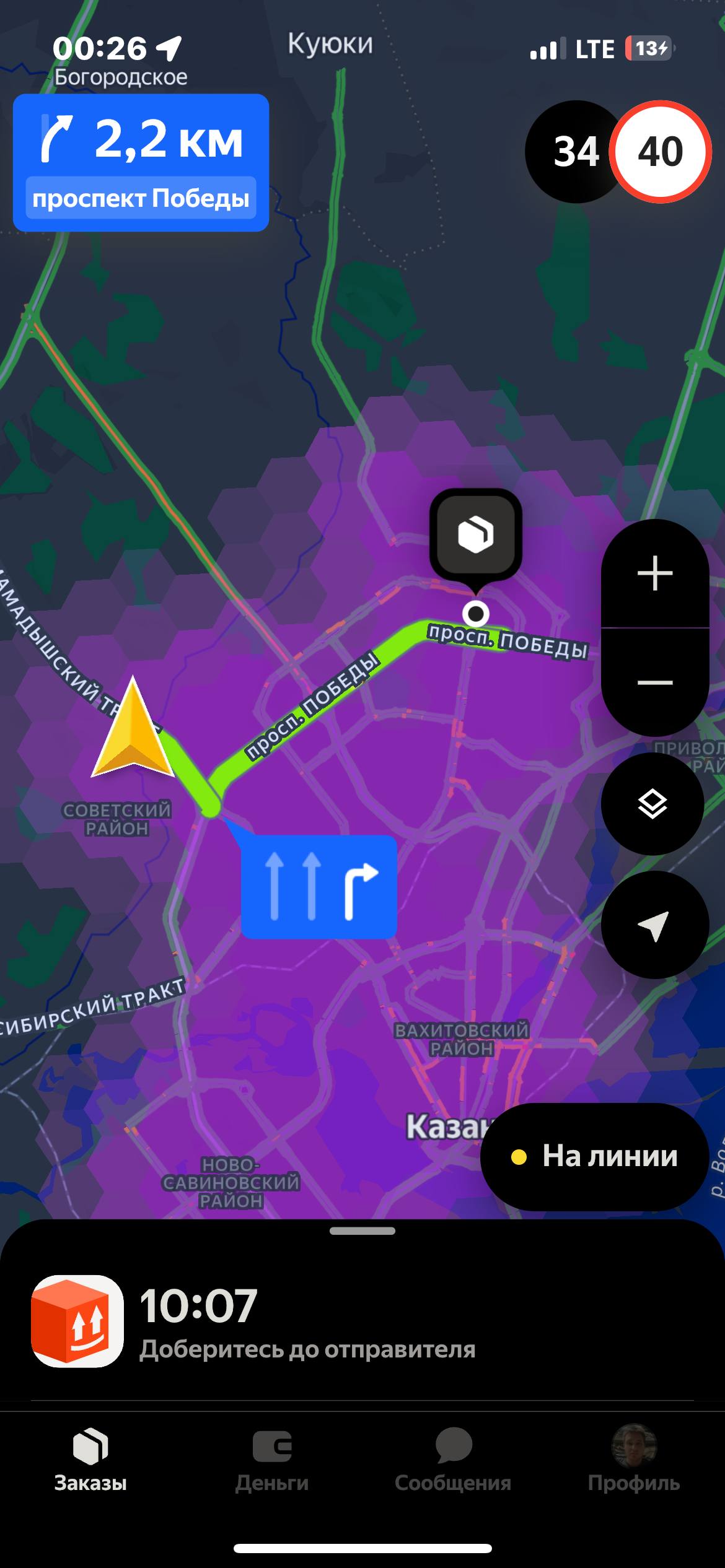Switch to the Заказы tab
The width and height of the screenshot is (725, 1568).
pos(90,1460)
